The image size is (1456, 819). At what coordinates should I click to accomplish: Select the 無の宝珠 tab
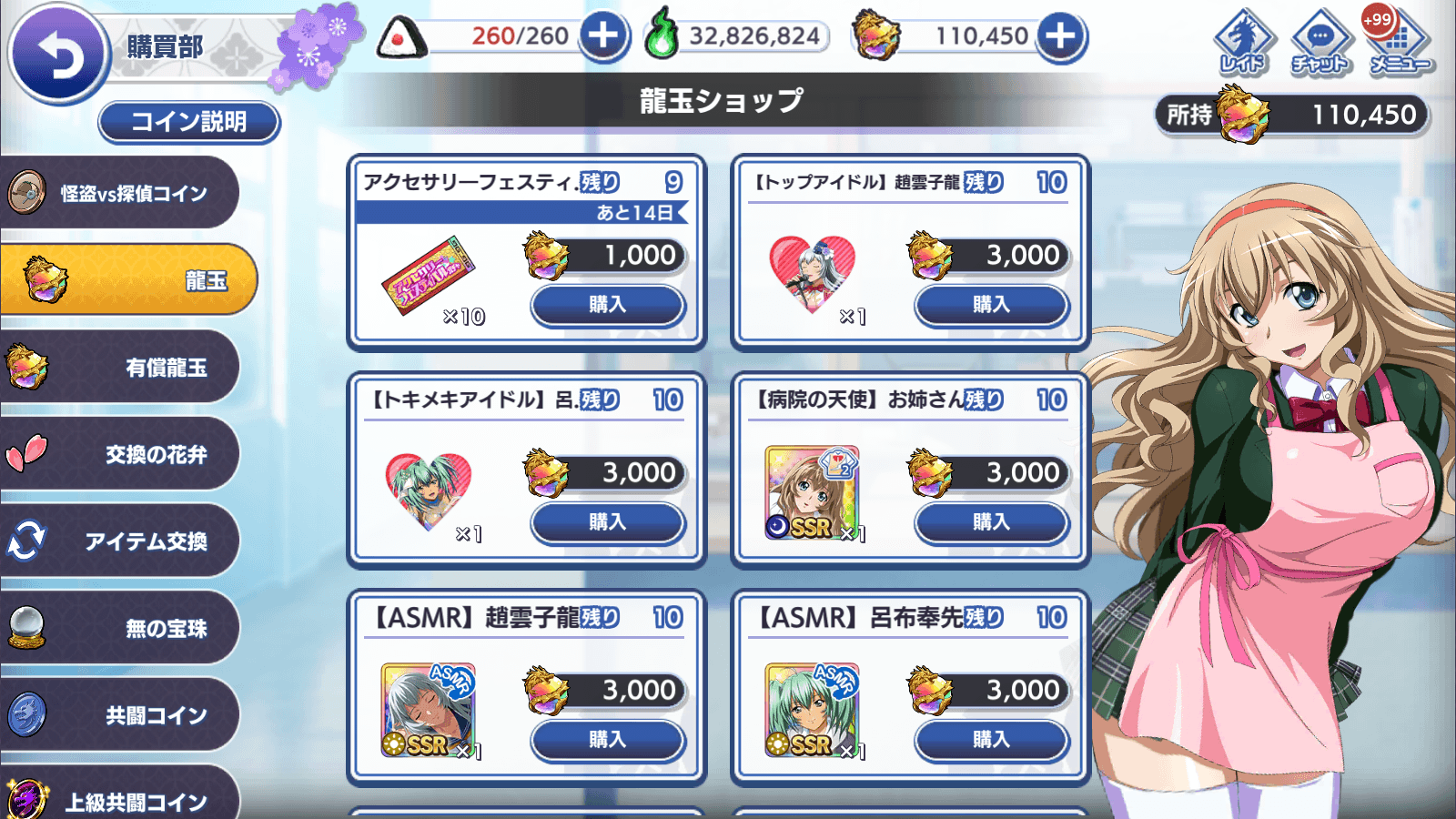120,628
